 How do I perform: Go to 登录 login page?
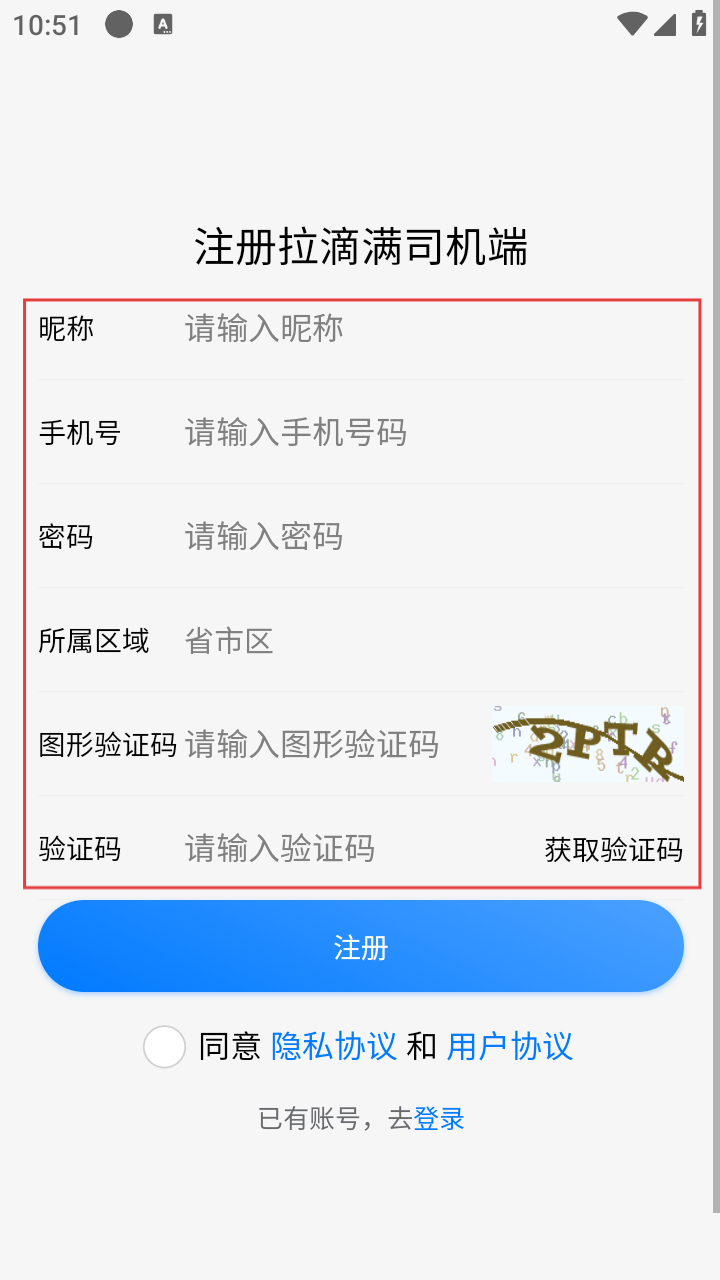tap(439, 1118)
